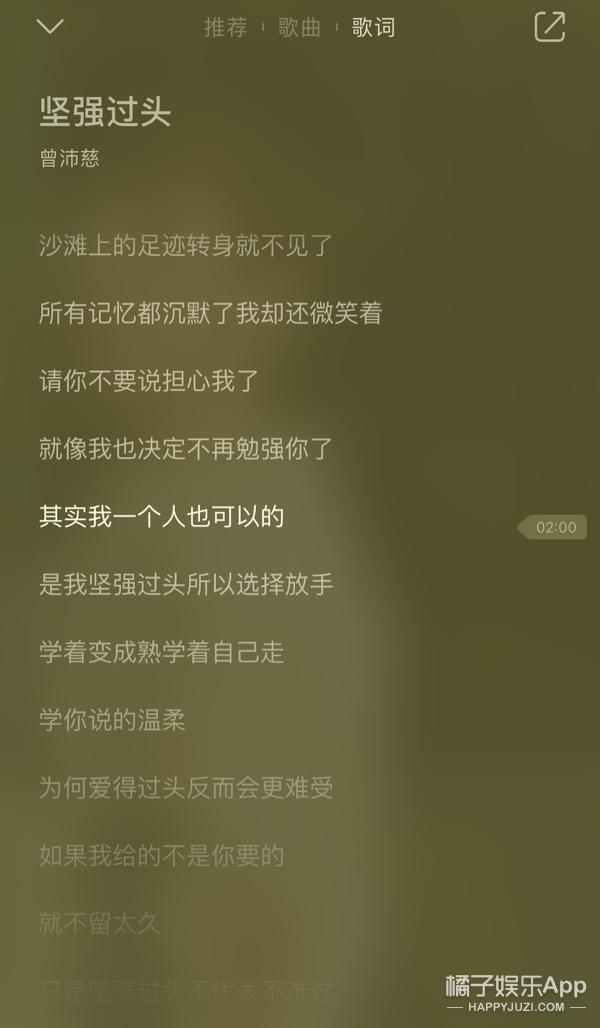Viewport: 600px width, 1028px height.
Task: Switch to the 推荐 tab
Action: pyautogui.click(x=225, y=28)
